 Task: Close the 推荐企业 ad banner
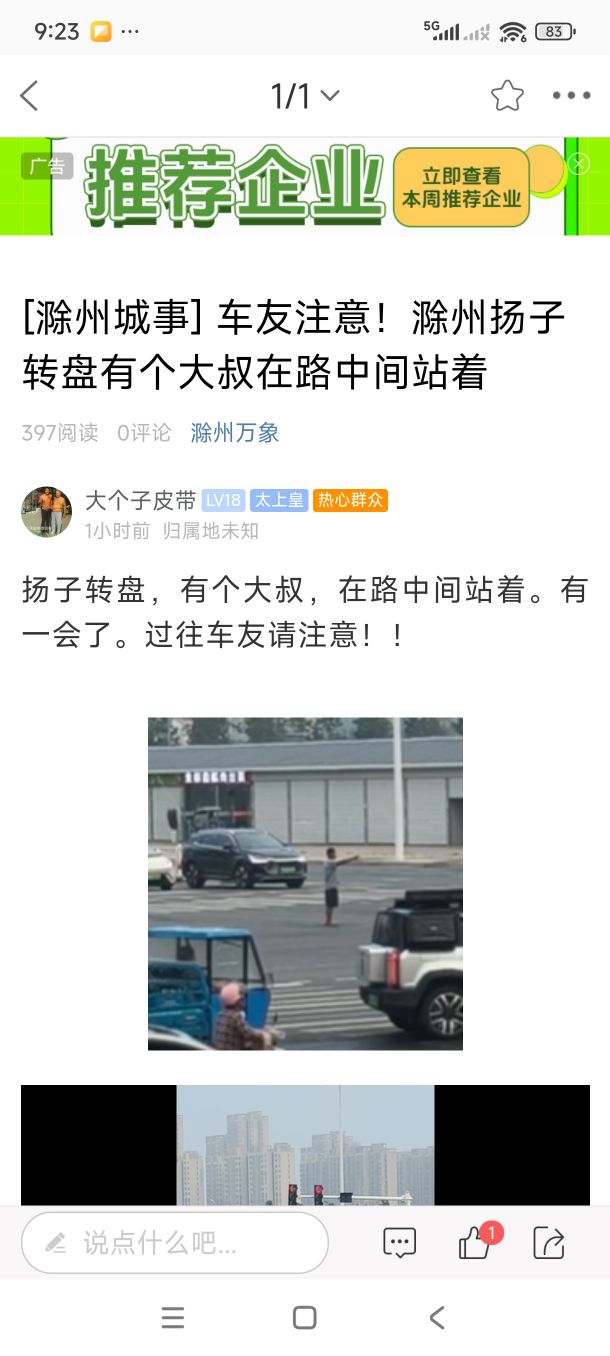coord(578,163)
